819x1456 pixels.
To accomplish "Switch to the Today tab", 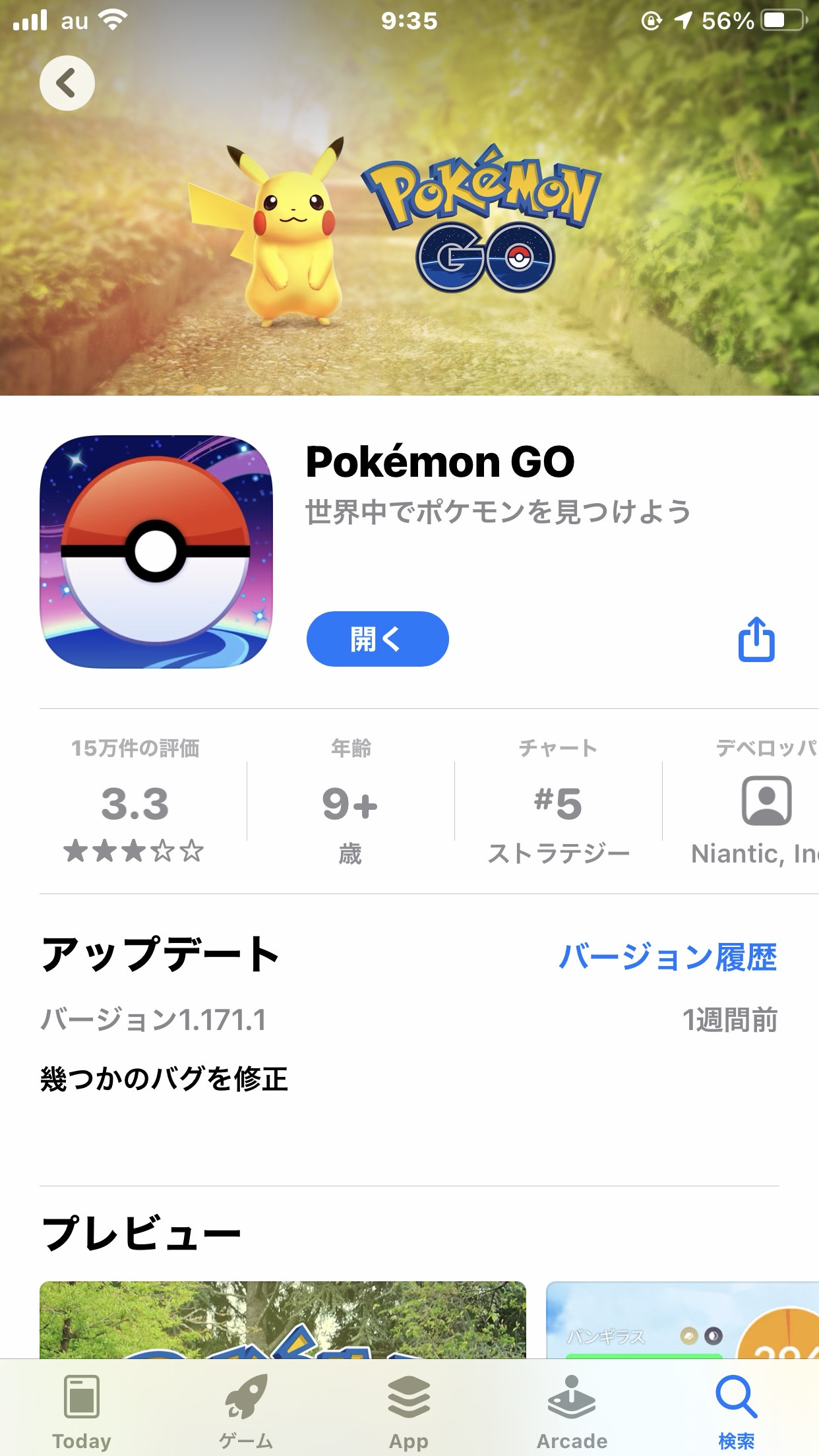I will tap(82, 1411).
